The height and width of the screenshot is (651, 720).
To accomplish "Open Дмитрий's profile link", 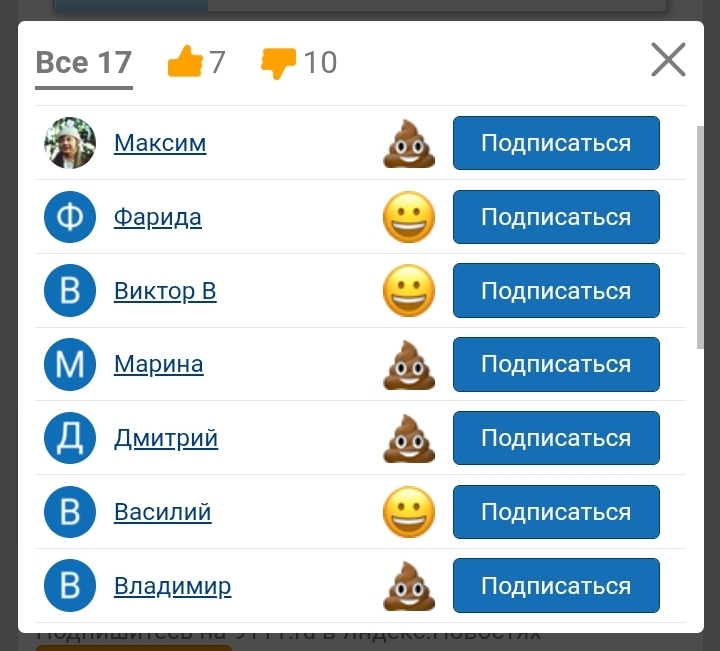I will tap(165, 438).
